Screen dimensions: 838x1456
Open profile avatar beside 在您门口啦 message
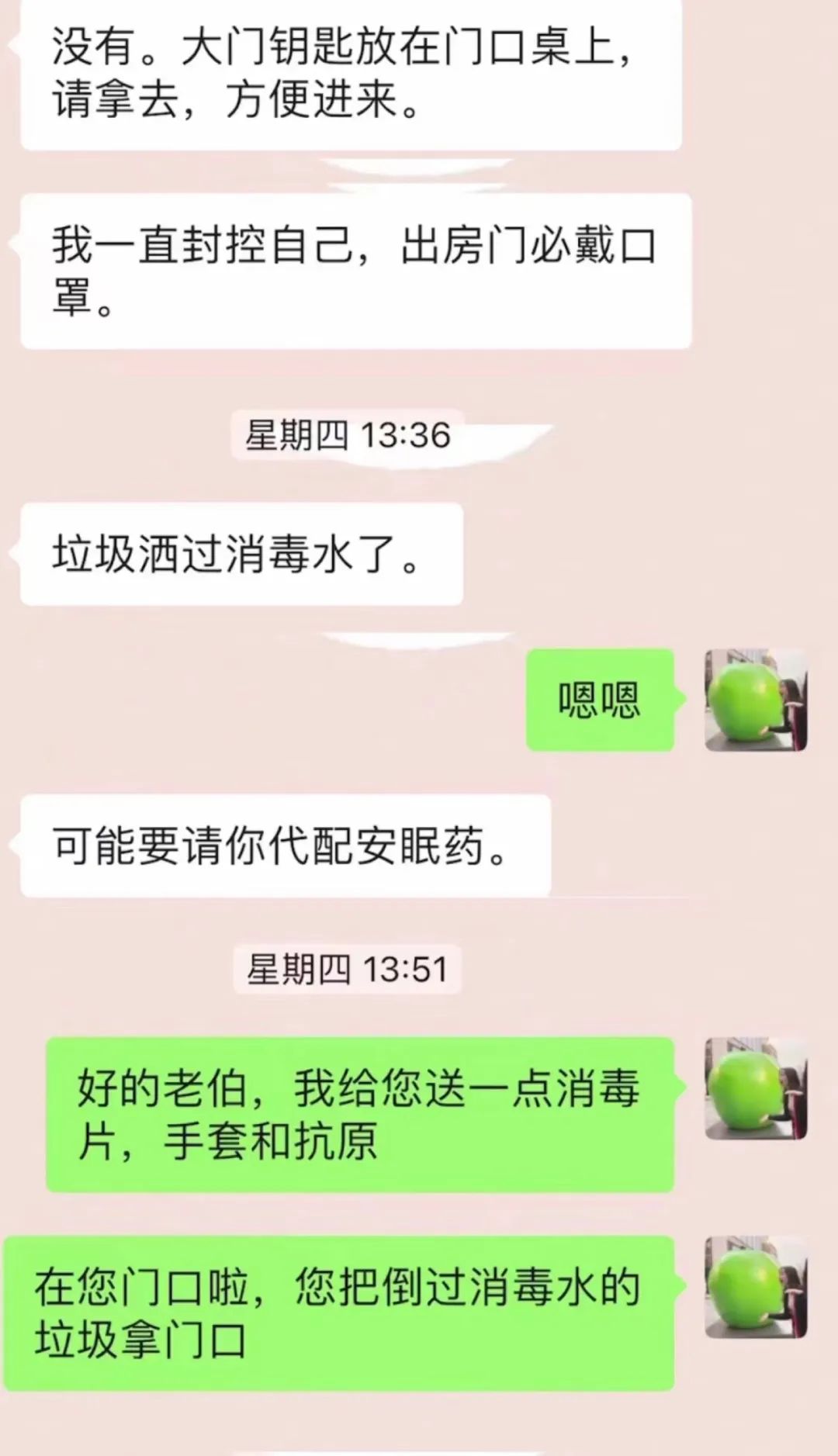pyautogui.click(x=756, y=1287)
